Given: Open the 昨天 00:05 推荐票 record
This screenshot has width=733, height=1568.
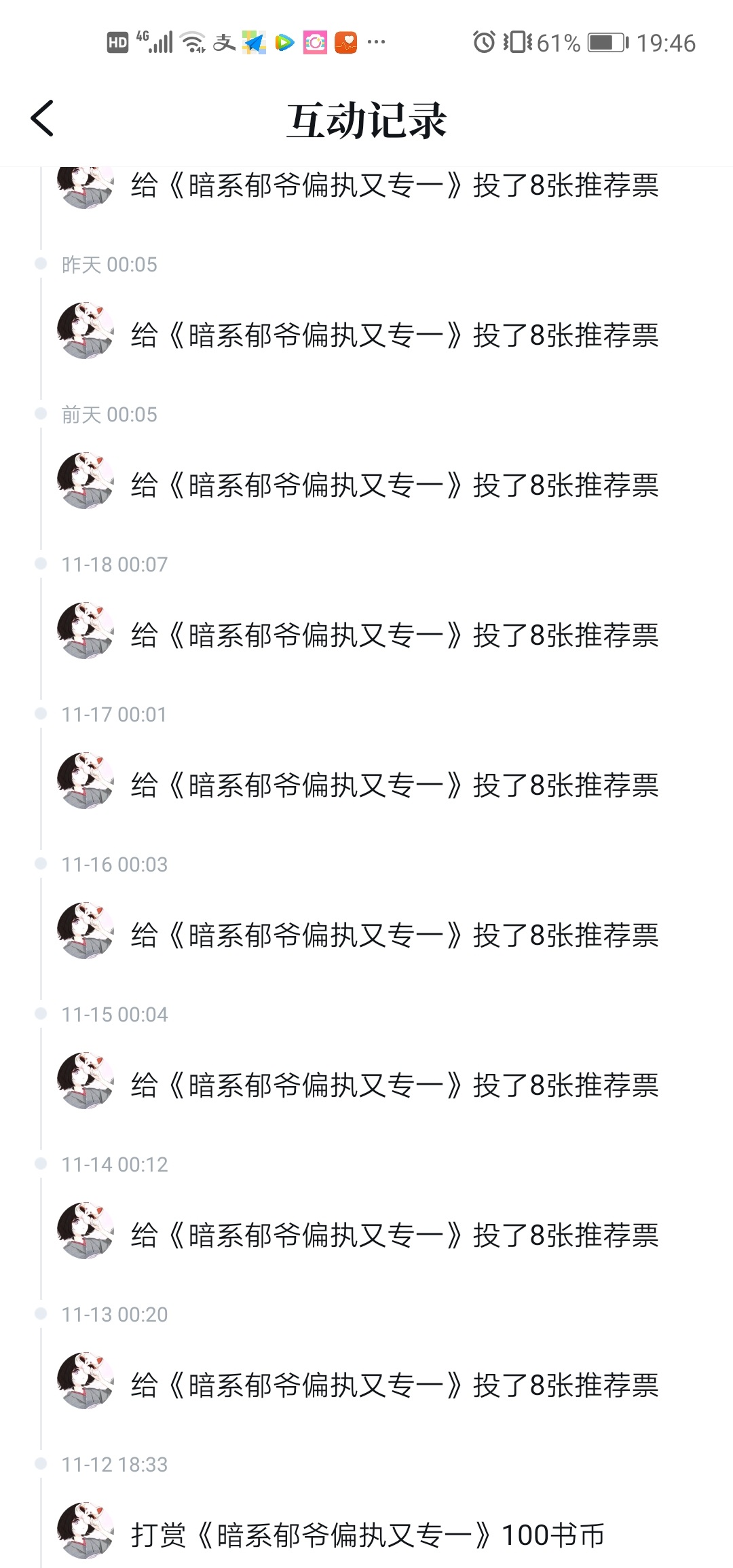Looking at the screenshot, I should point(394,335).
